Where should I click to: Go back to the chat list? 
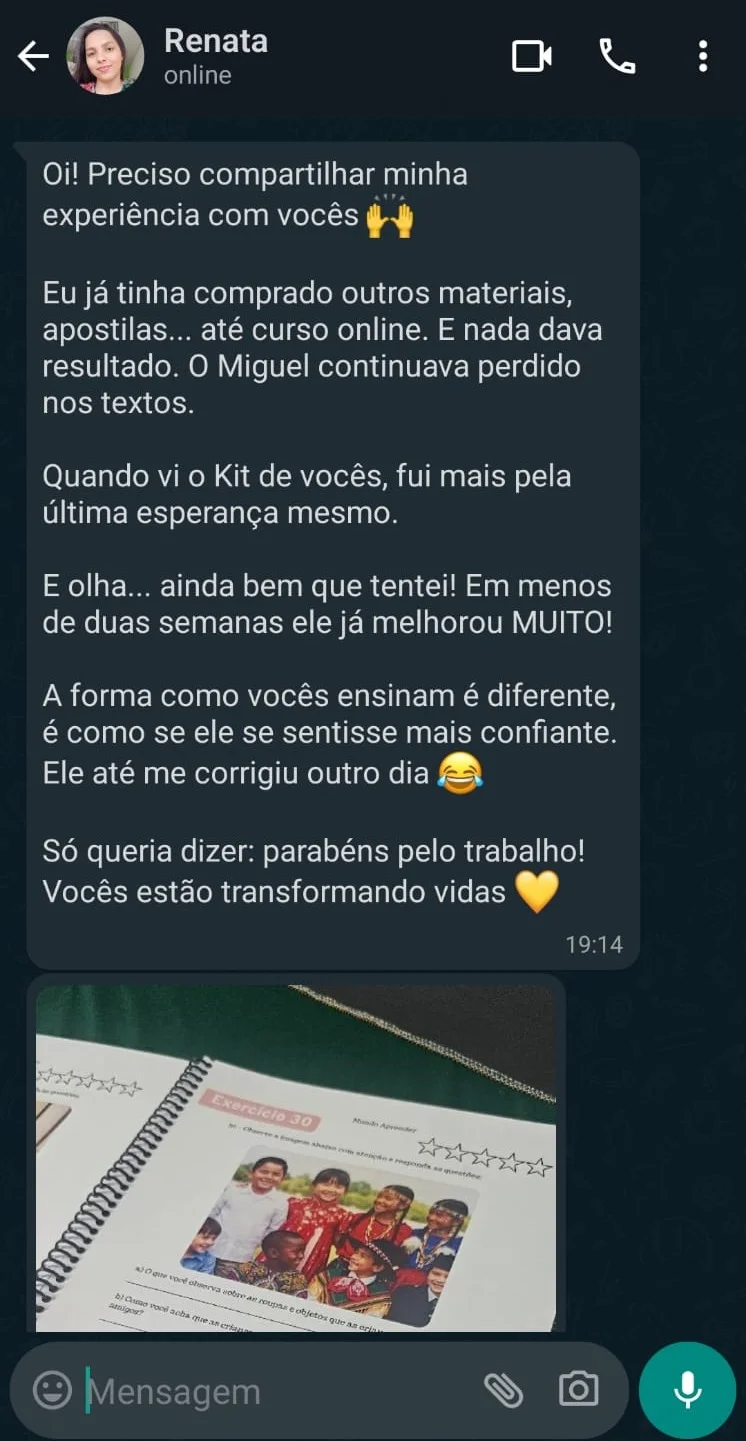tap(33, 57)
